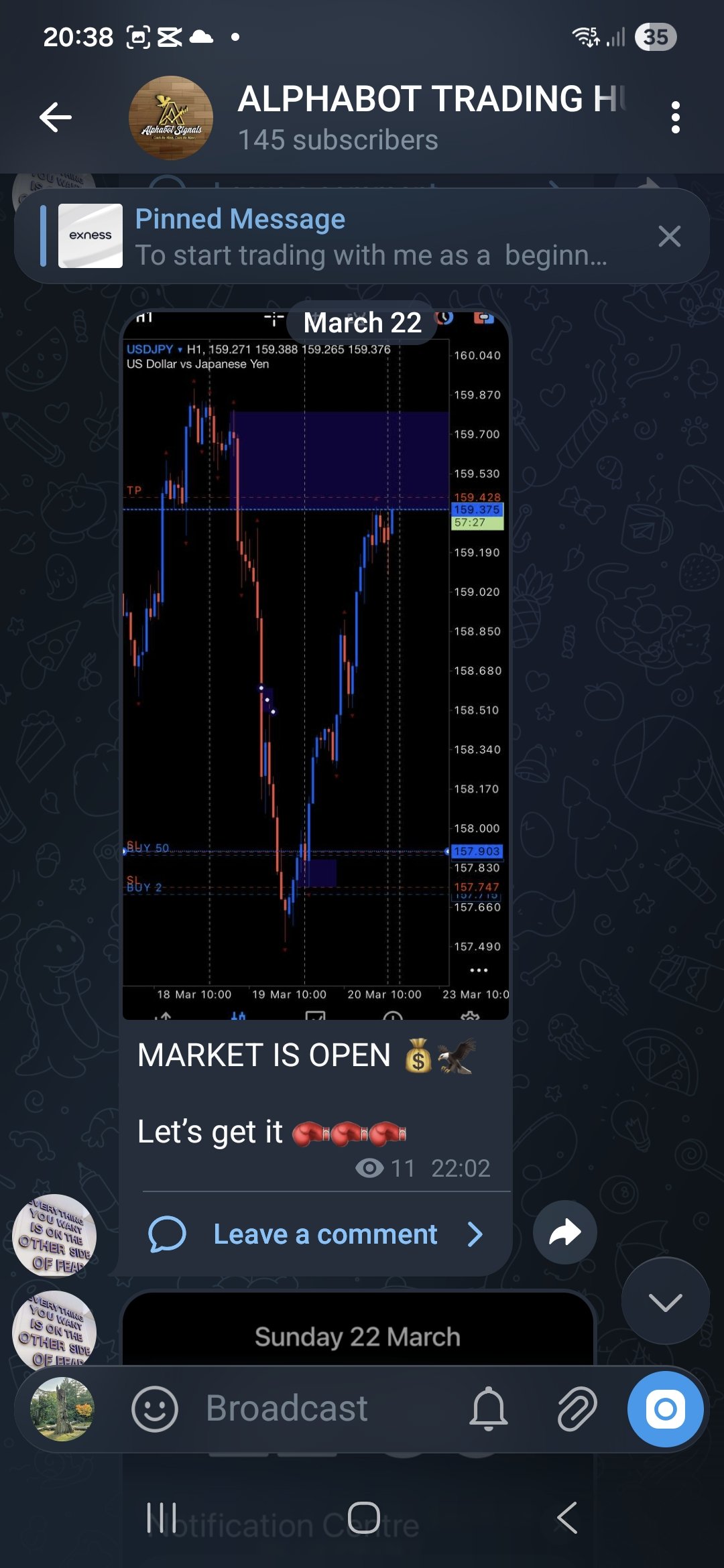This screenshot has height=1568, width=724.
Task: Attach a file with the paperclip
Action: point(577,1409)
